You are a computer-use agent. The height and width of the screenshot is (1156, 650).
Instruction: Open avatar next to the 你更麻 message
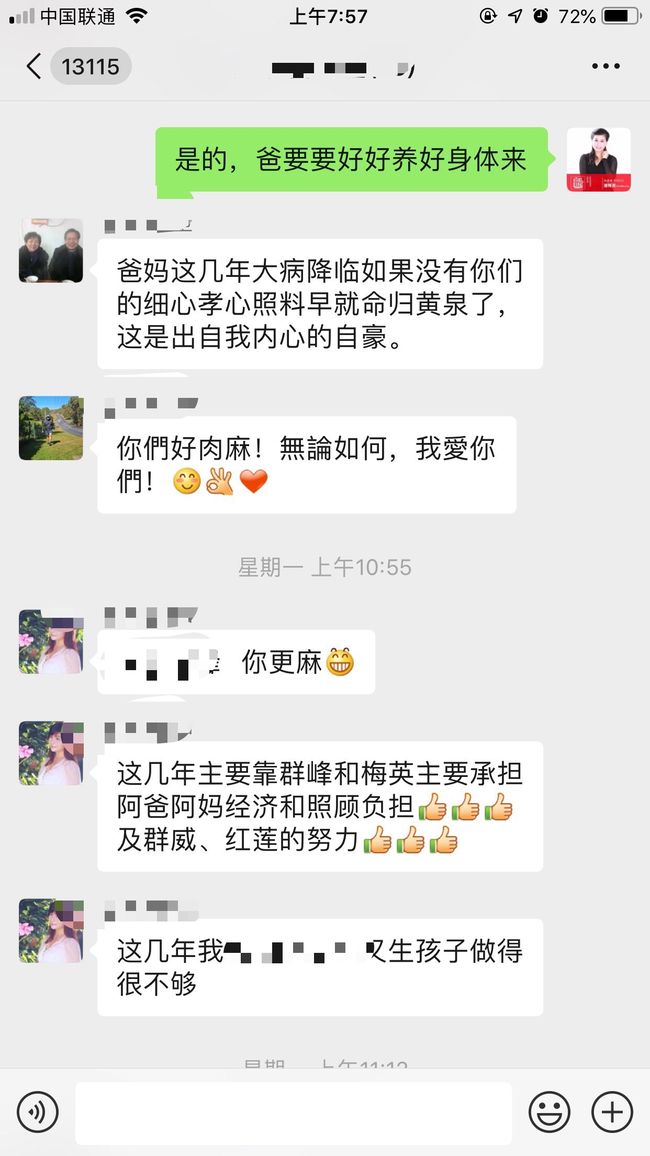click(51, 642)
